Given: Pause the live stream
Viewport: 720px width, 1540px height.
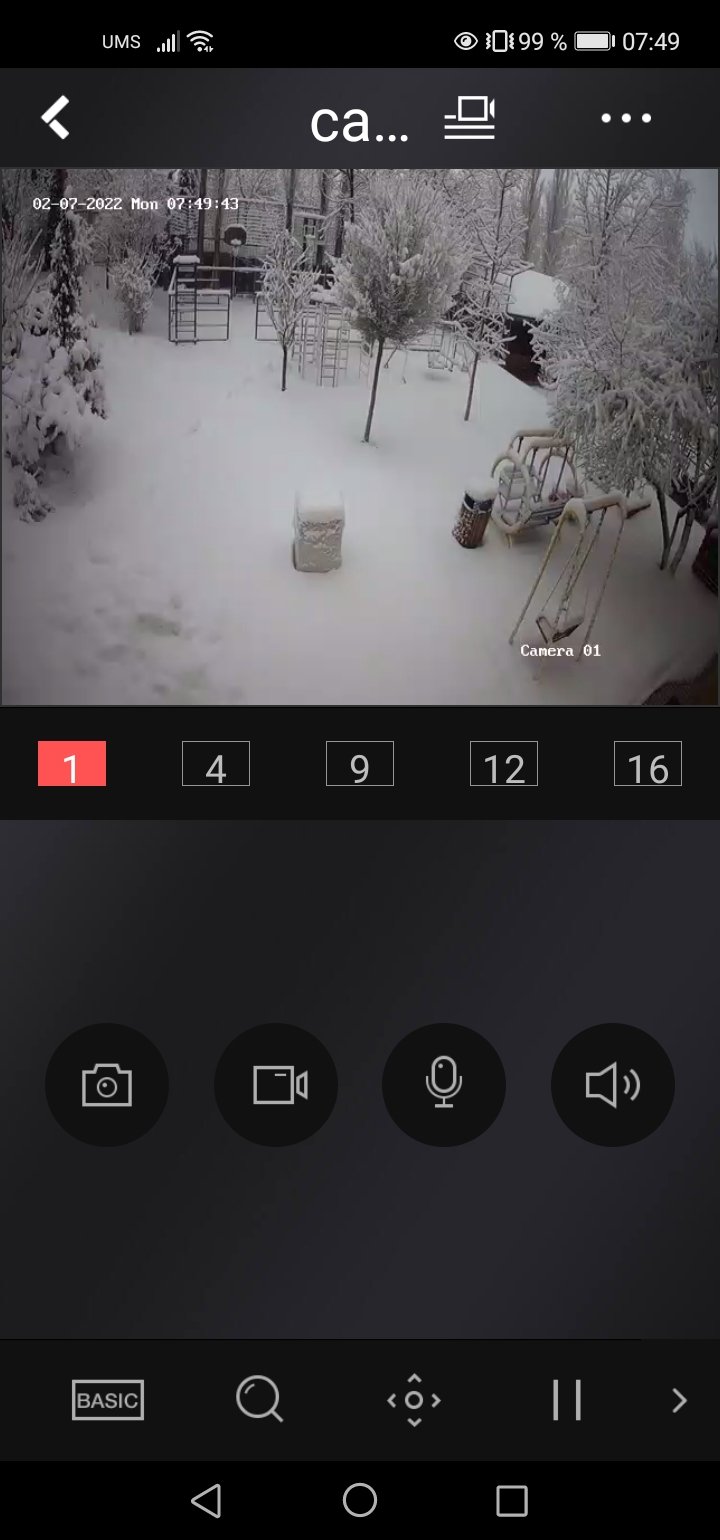Looking at the screenshot, I should pyautogui.click(x=567, y=1400).
